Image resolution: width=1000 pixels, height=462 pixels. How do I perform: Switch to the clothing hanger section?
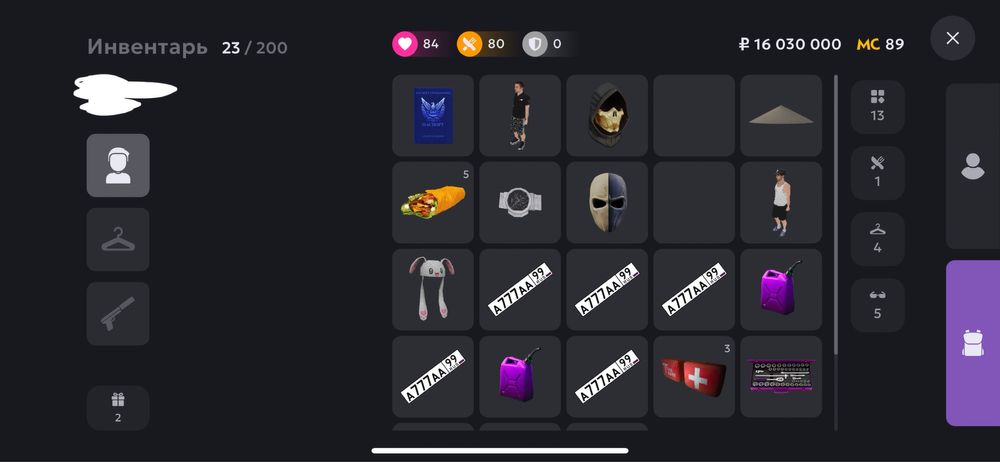click(118, 239)
